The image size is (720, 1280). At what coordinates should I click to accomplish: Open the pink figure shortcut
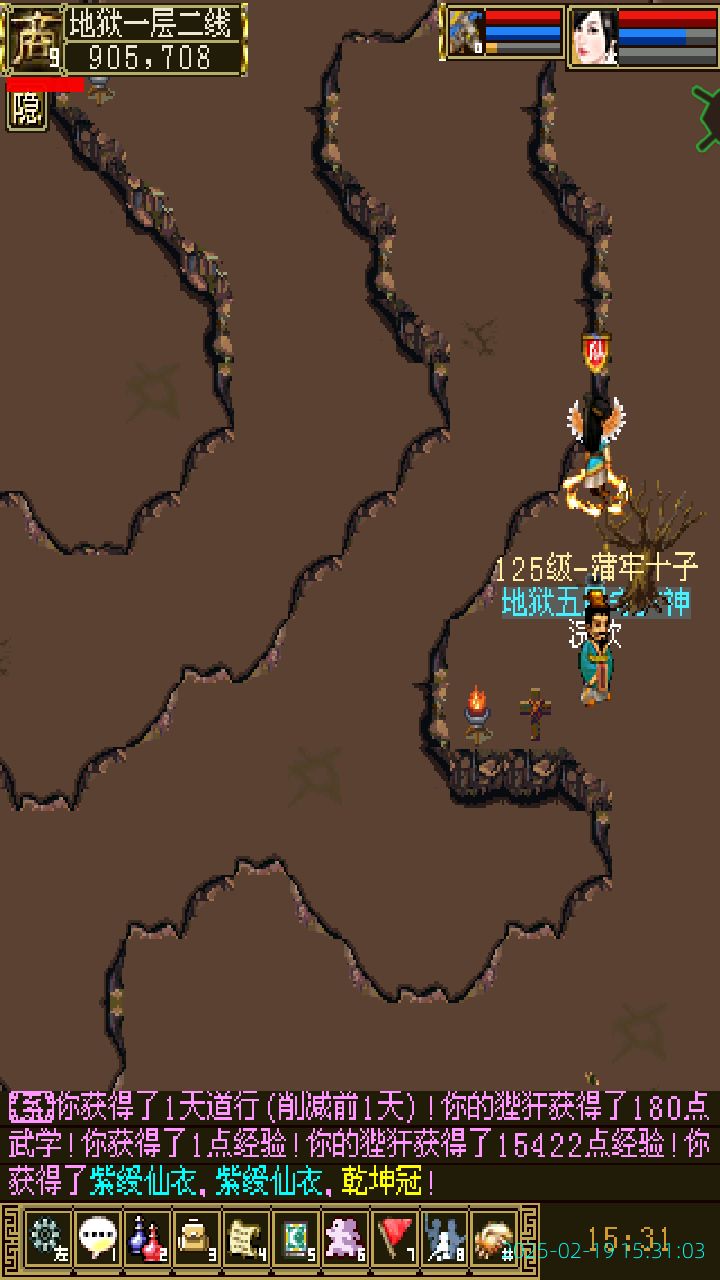(346, 1238)
